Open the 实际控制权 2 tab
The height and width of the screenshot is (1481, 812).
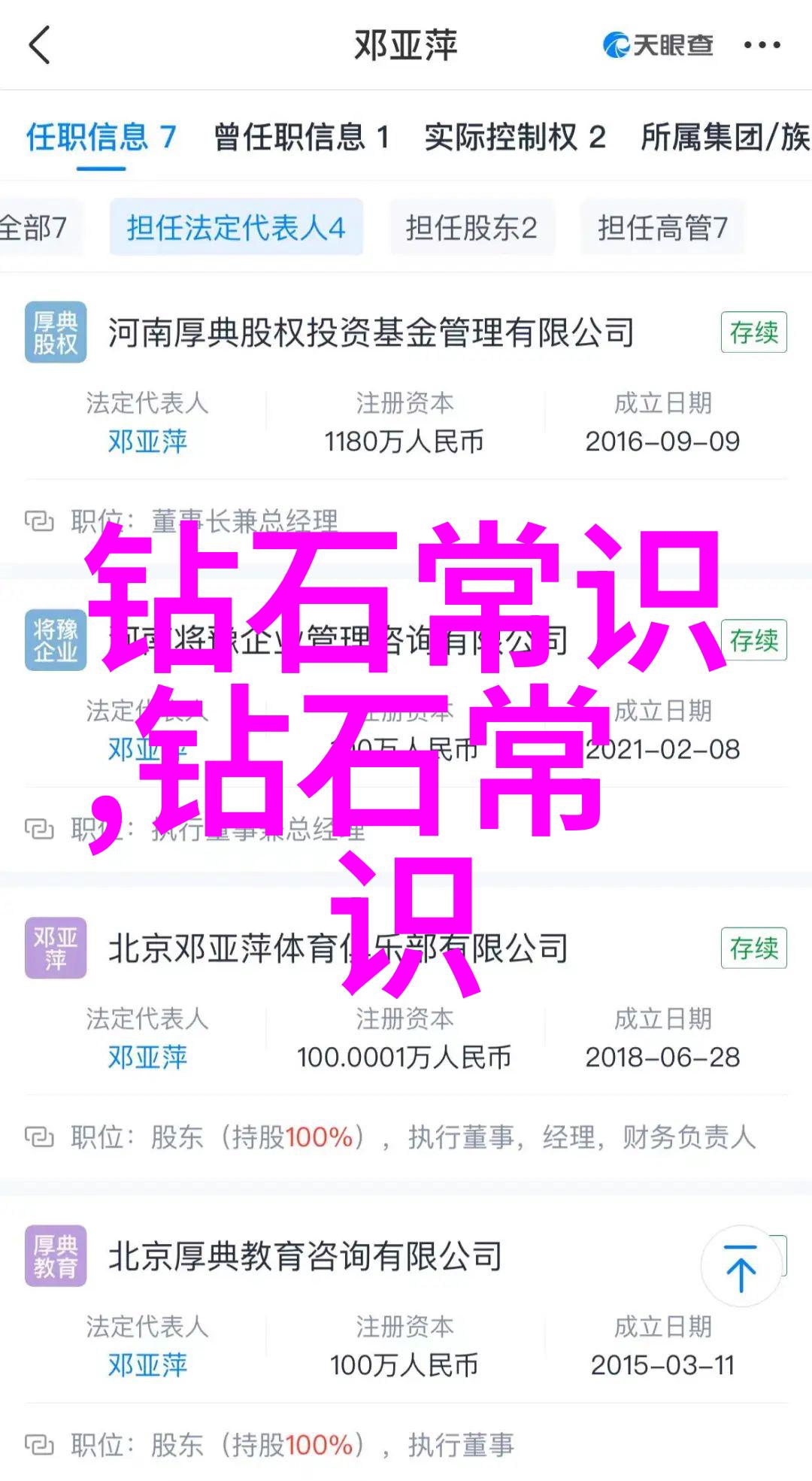click(x=514, y=138)
